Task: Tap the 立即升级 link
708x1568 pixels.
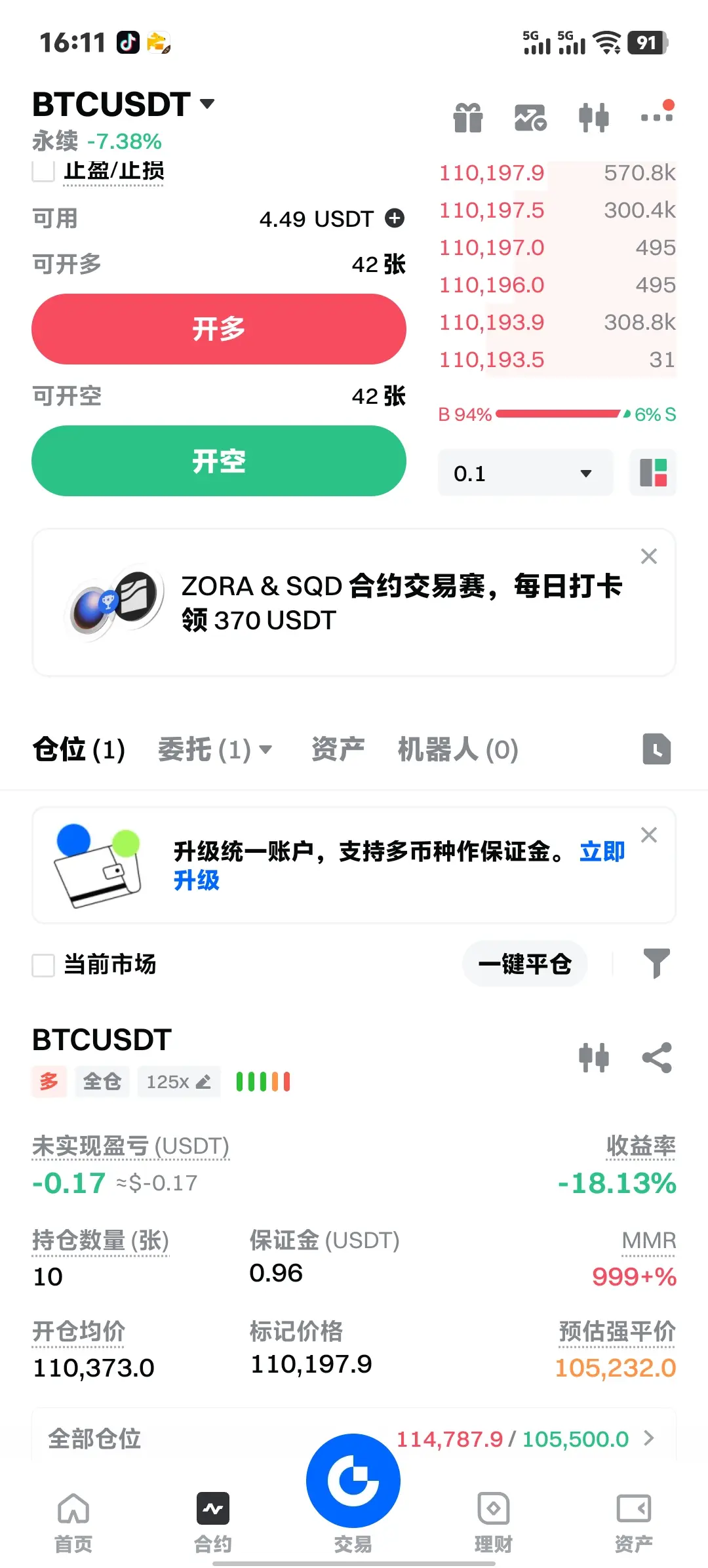Action: tap(602, 852)
